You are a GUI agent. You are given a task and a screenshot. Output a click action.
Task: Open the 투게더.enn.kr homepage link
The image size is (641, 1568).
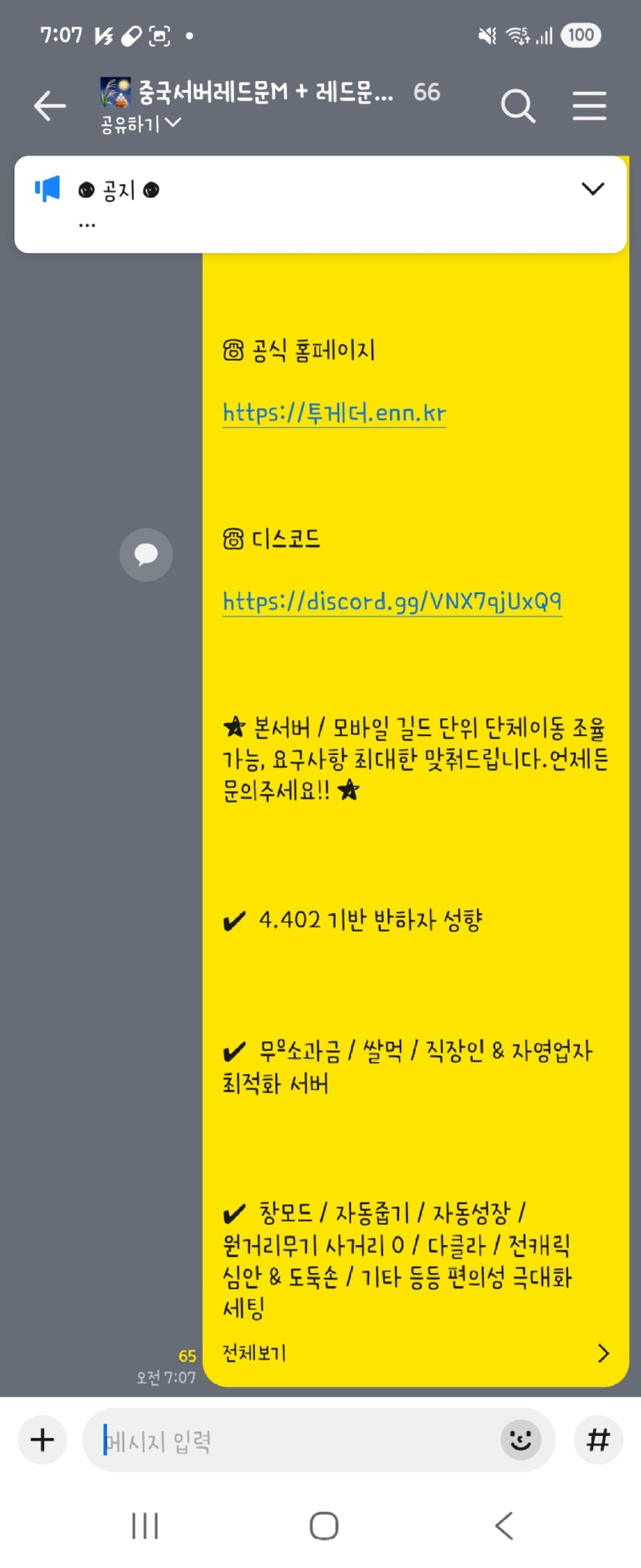coord(334,413)
